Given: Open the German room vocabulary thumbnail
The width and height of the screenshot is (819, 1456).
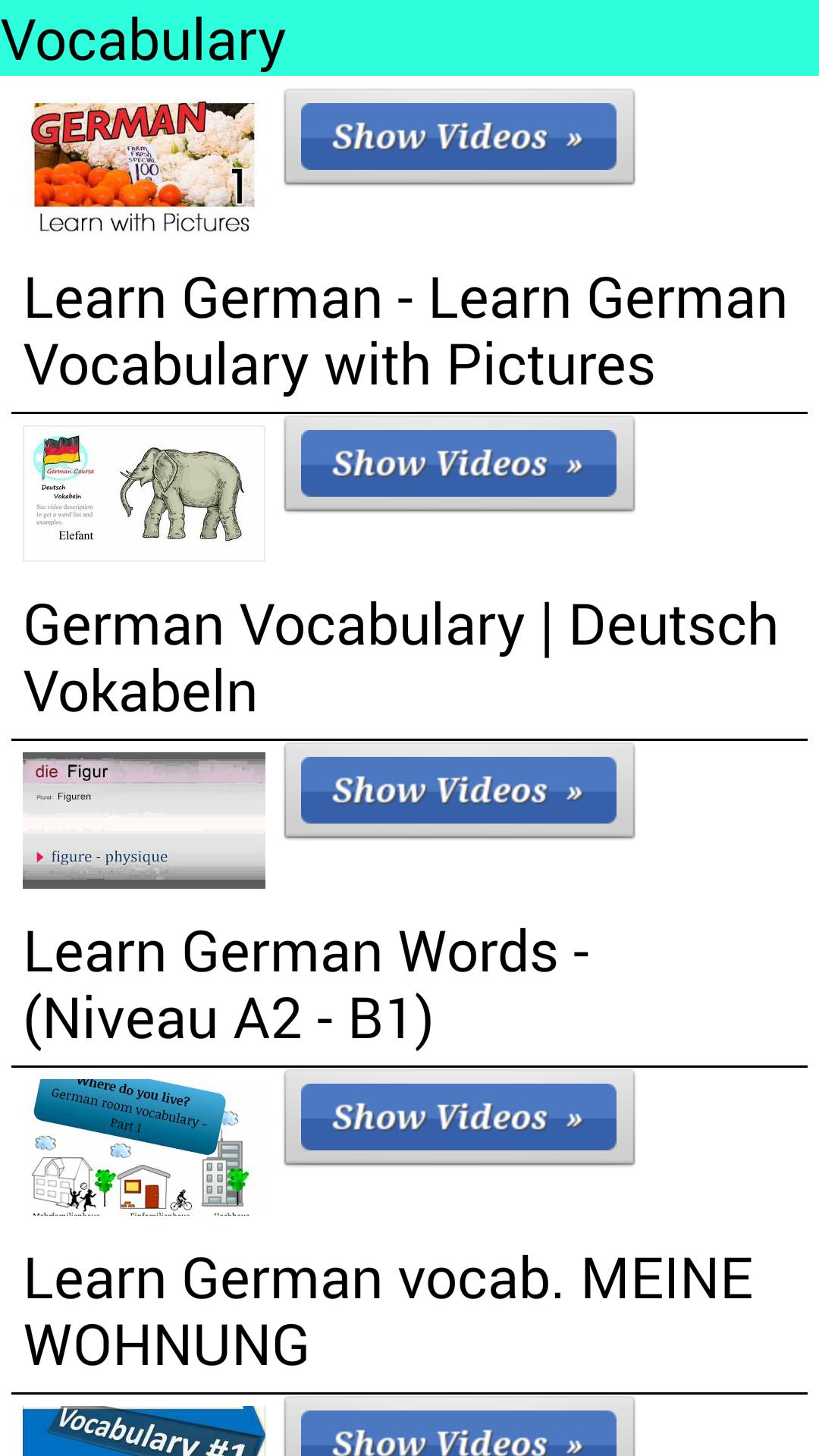Looking at the screenshot, I should click(144, 1144).
